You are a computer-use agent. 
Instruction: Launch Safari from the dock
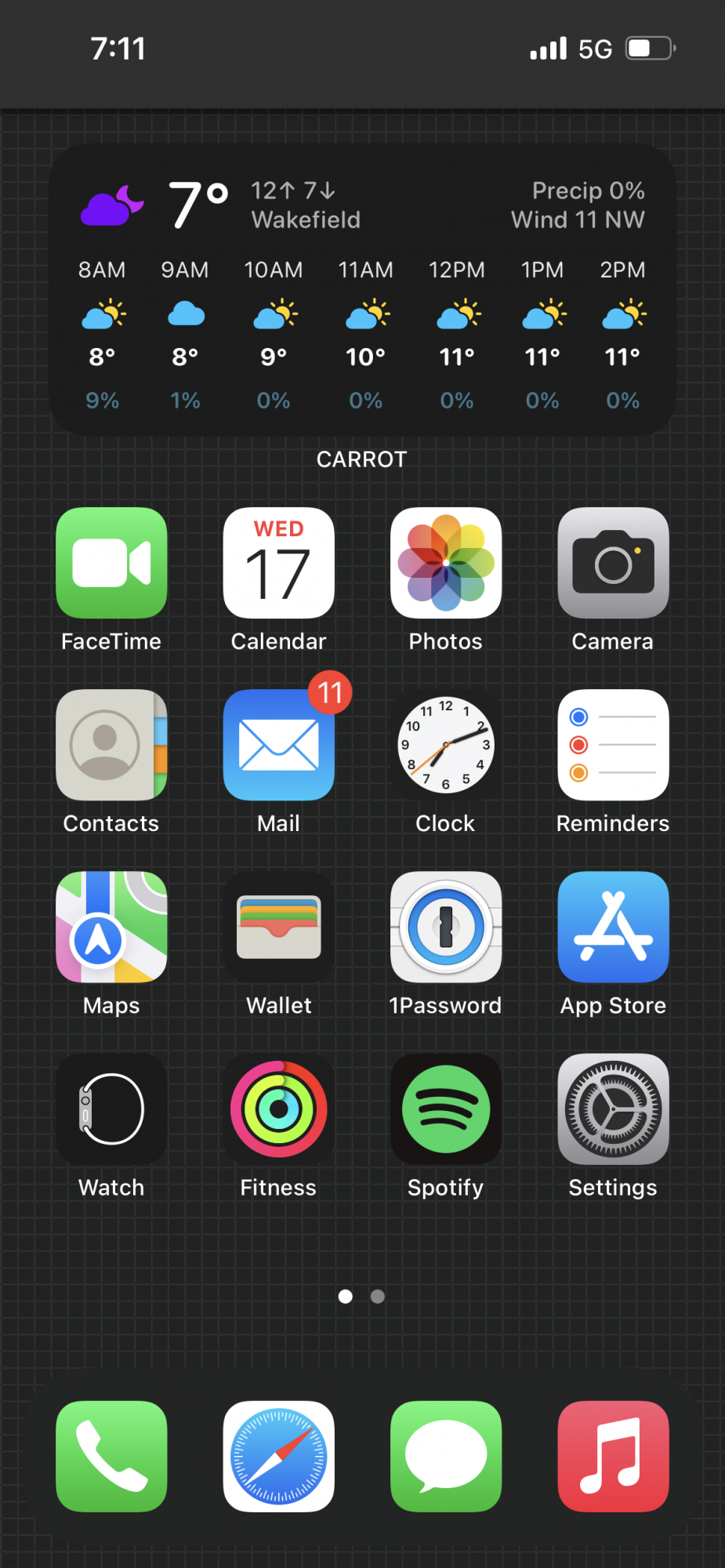click(x=278, y=1456)
